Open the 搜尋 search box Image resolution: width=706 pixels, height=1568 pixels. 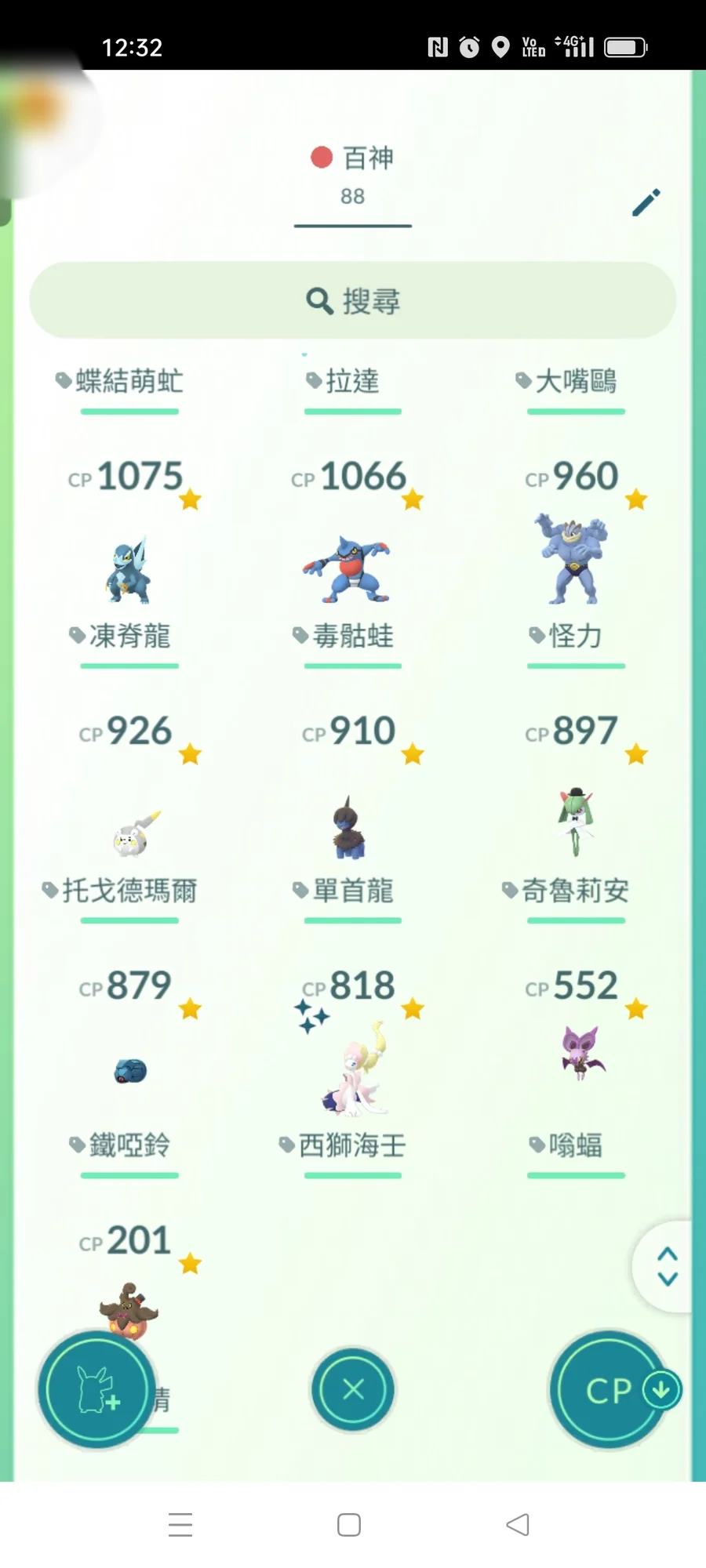click(x=353, y=301)
